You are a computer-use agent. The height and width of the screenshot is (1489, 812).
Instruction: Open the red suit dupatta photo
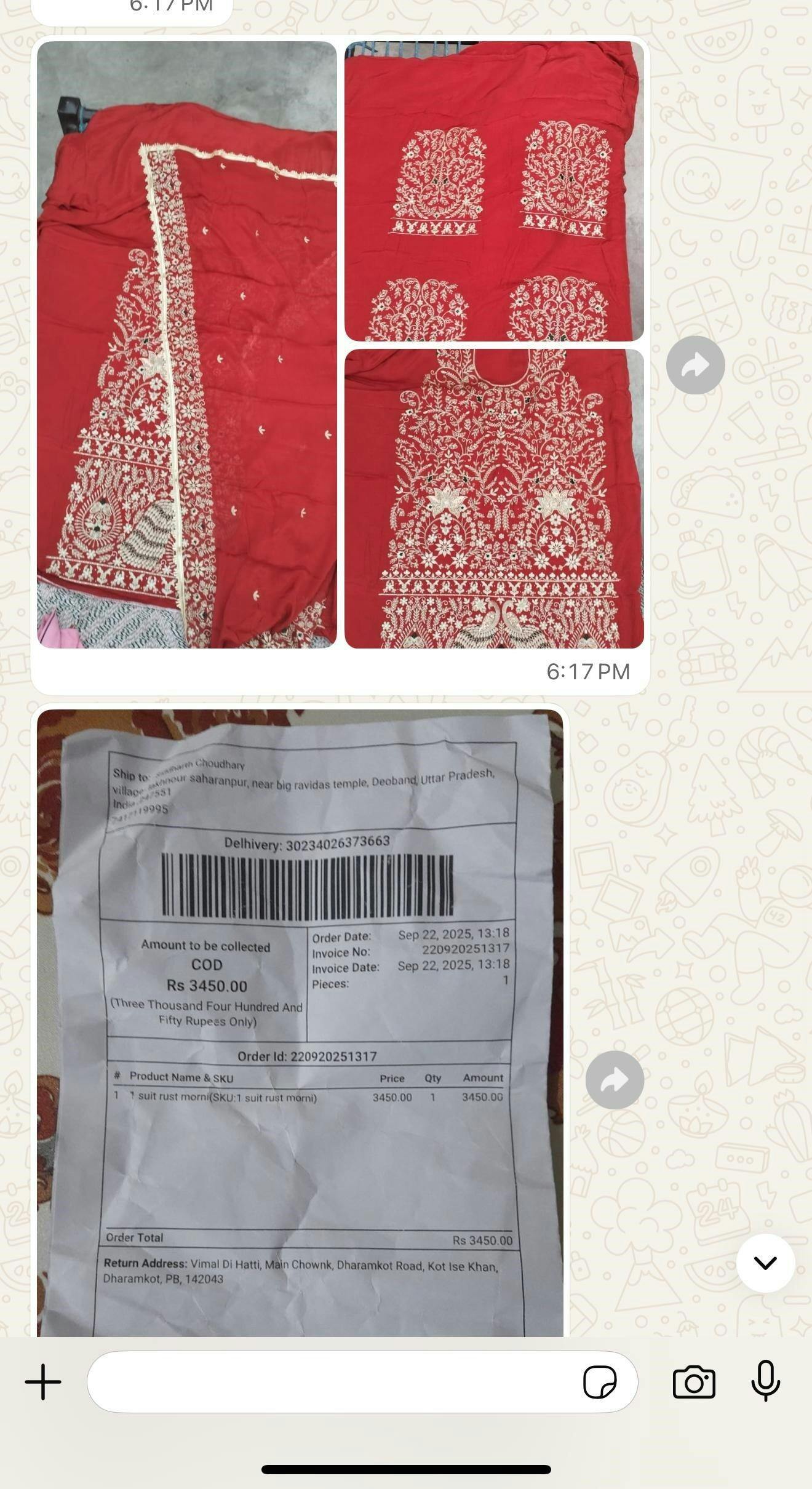tap(186, 345)
